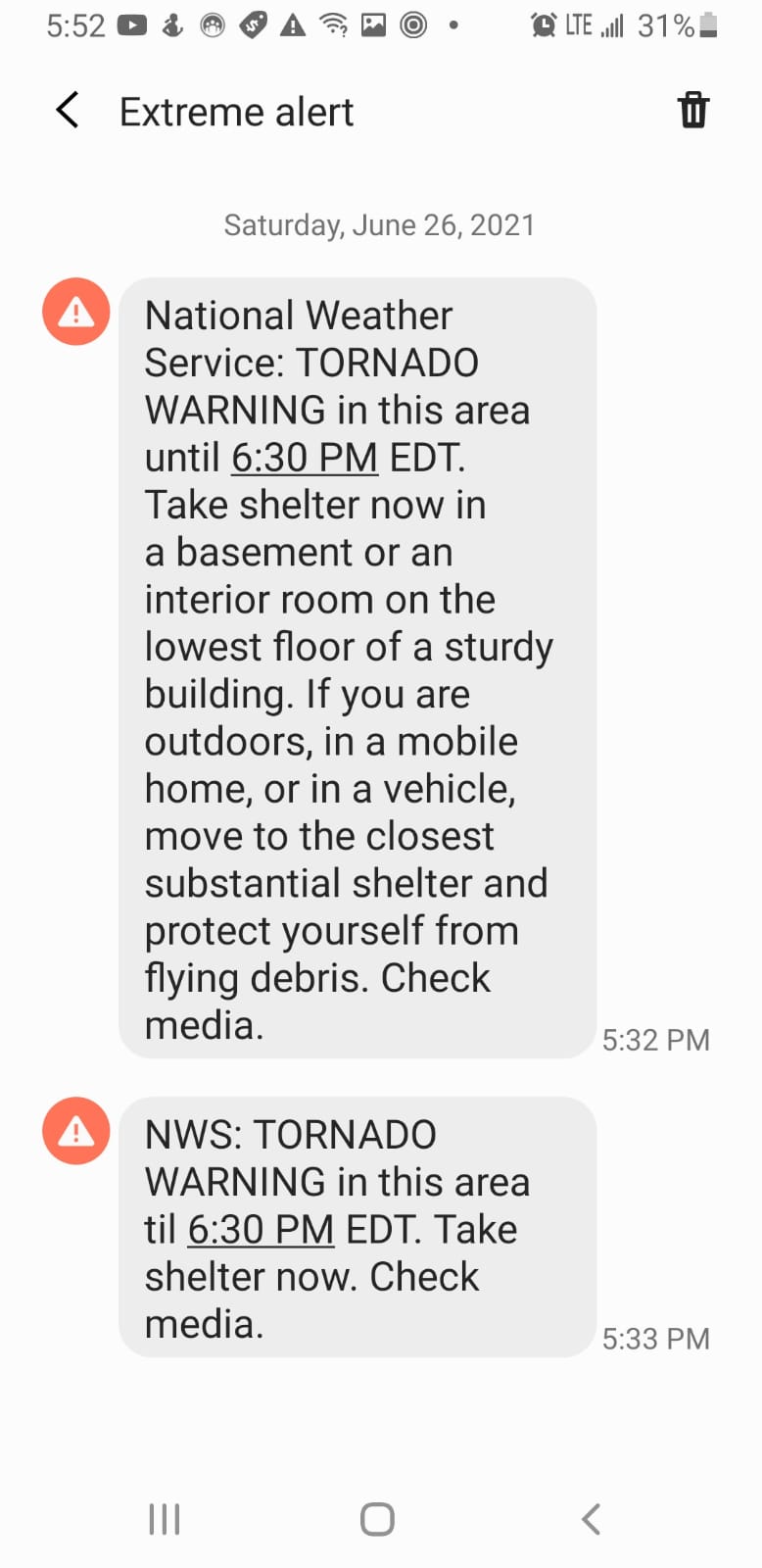
Task: Go to the home screen
Action: [x=377, y=1519]
